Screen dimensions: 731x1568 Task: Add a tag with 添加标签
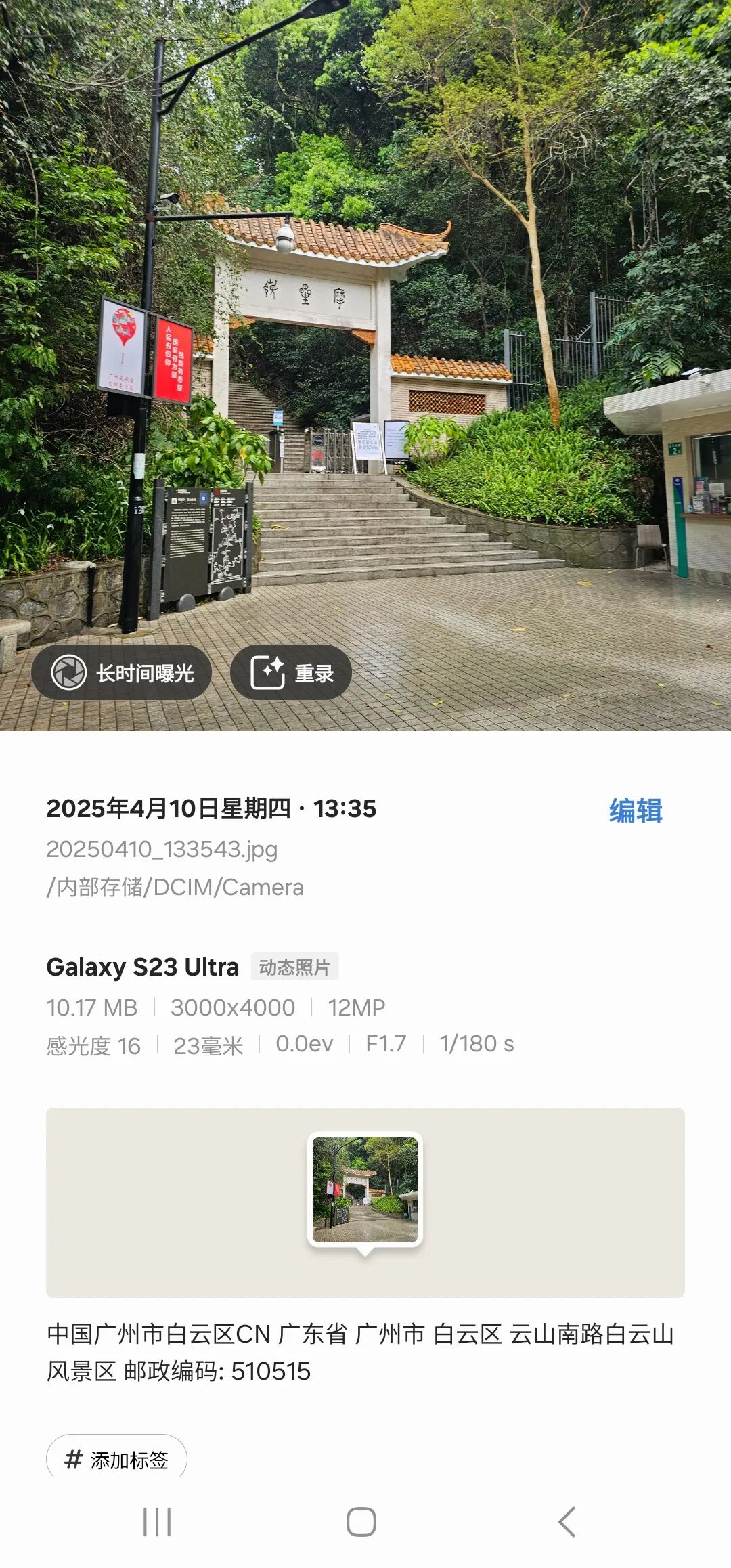pos(116,1460)
